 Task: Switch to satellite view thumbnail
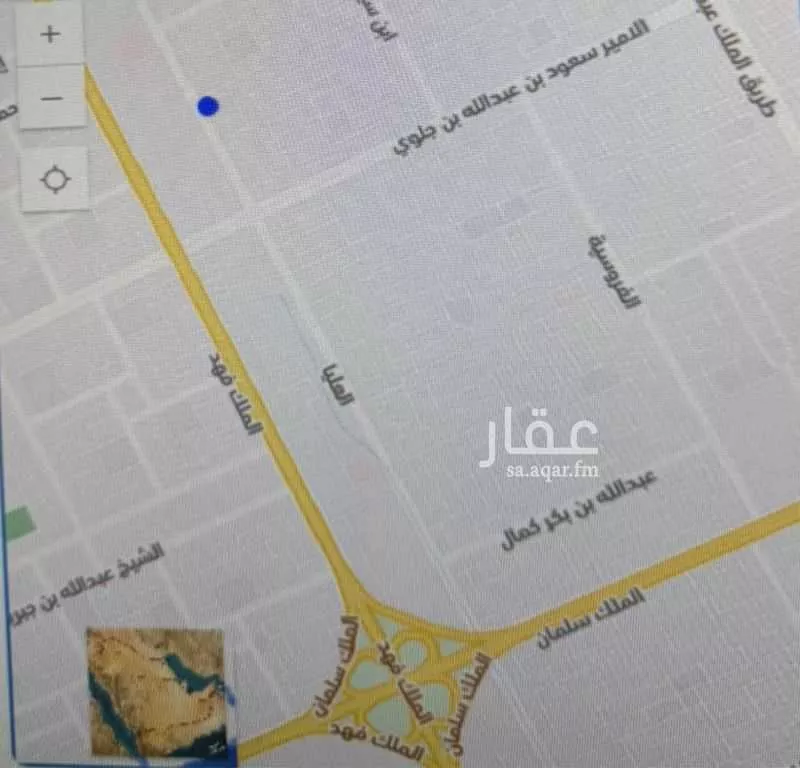tap(155, 692)
